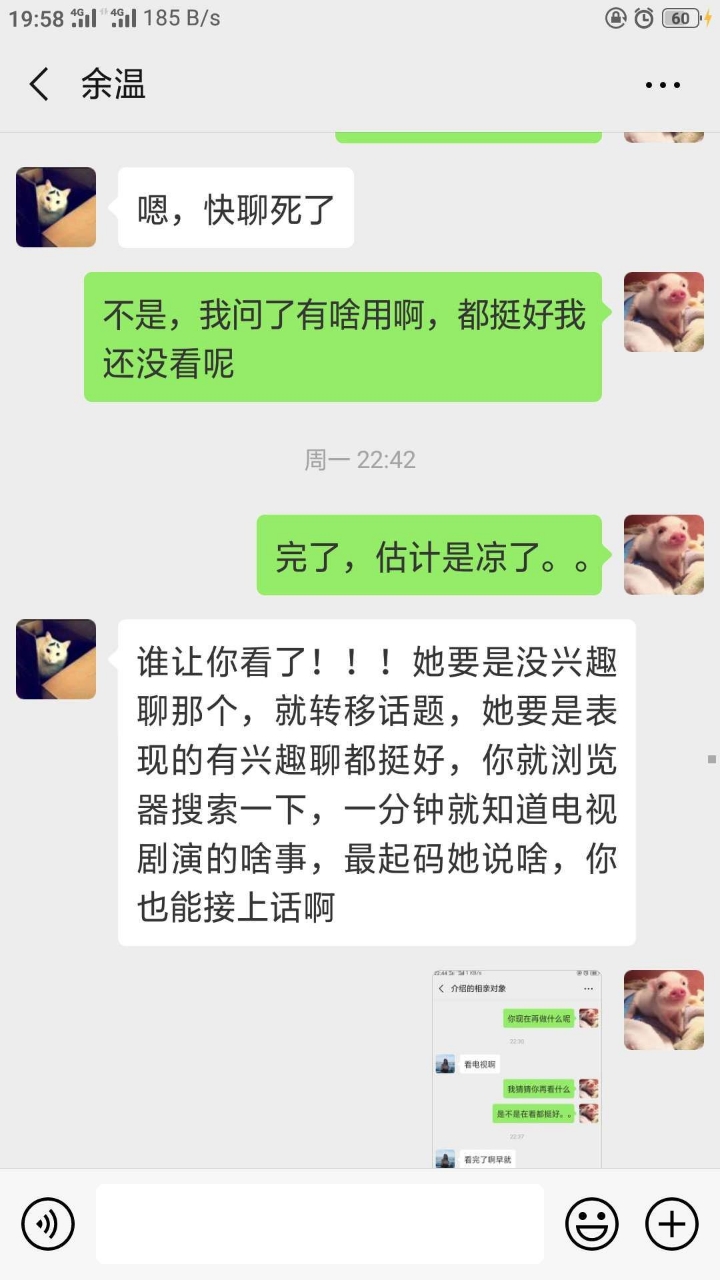Open the emoji picker
Screen dimensions: 720x1280
pyautogui.click(x=592, y=1223)
